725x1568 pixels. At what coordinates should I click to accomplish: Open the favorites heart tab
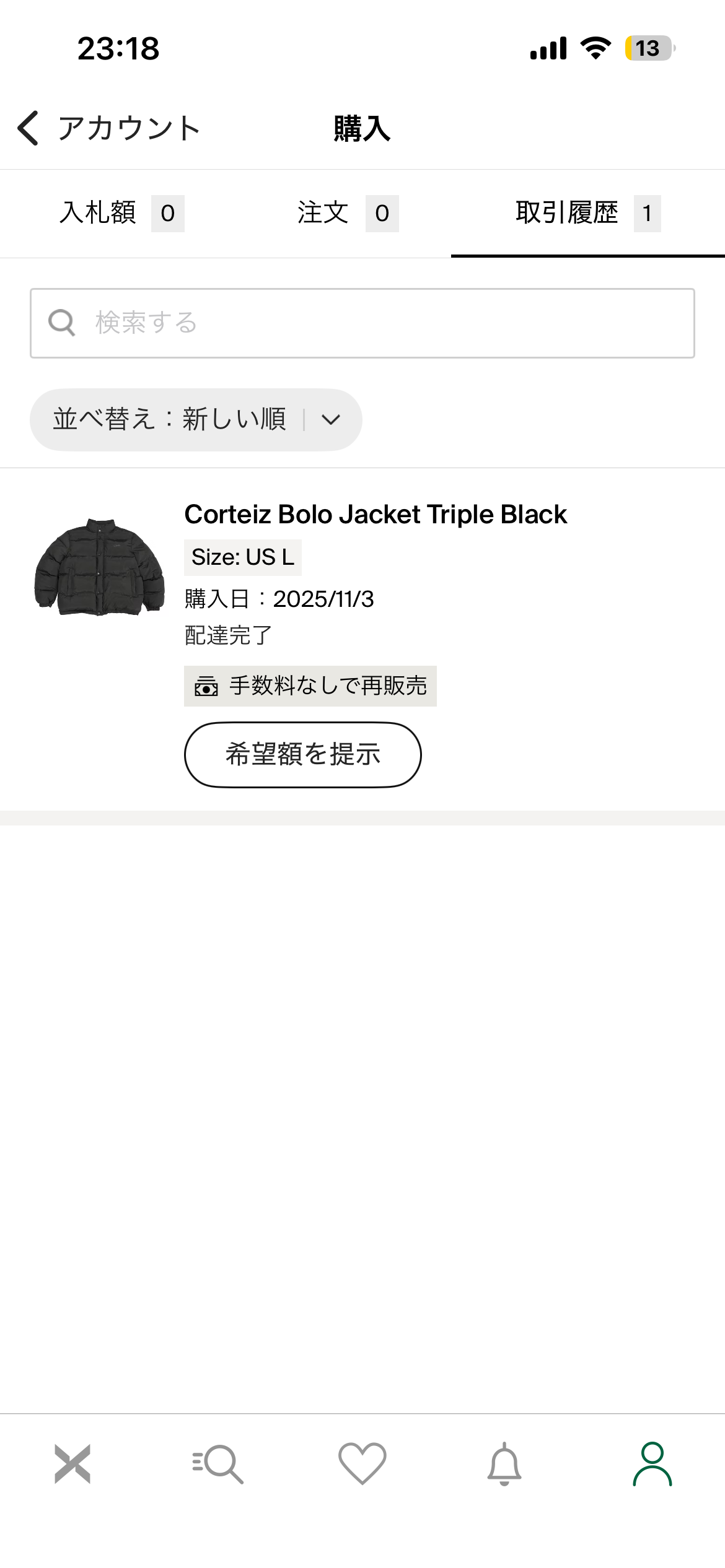pyautogui.click(x=362, y=1464)
